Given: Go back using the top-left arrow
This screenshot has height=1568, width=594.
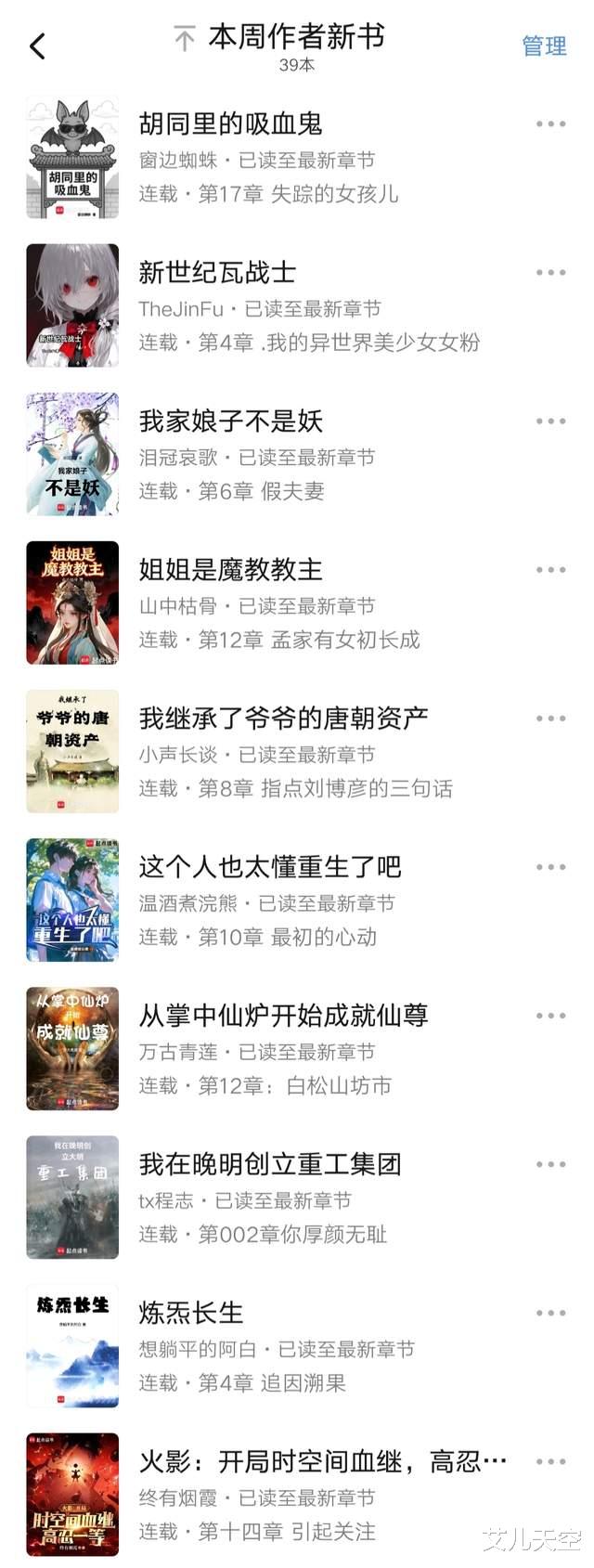Looking at the screenshot, I should (38, 46).
